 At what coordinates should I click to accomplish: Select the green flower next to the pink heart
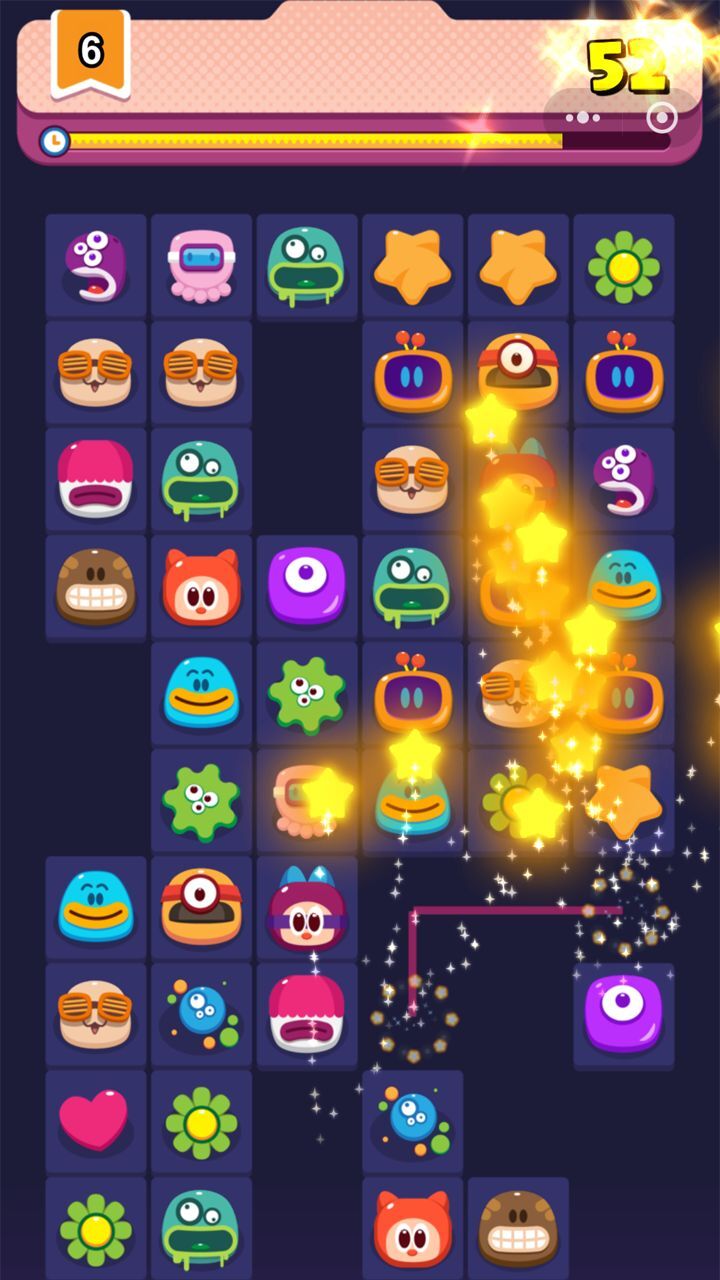(201, 1121)
